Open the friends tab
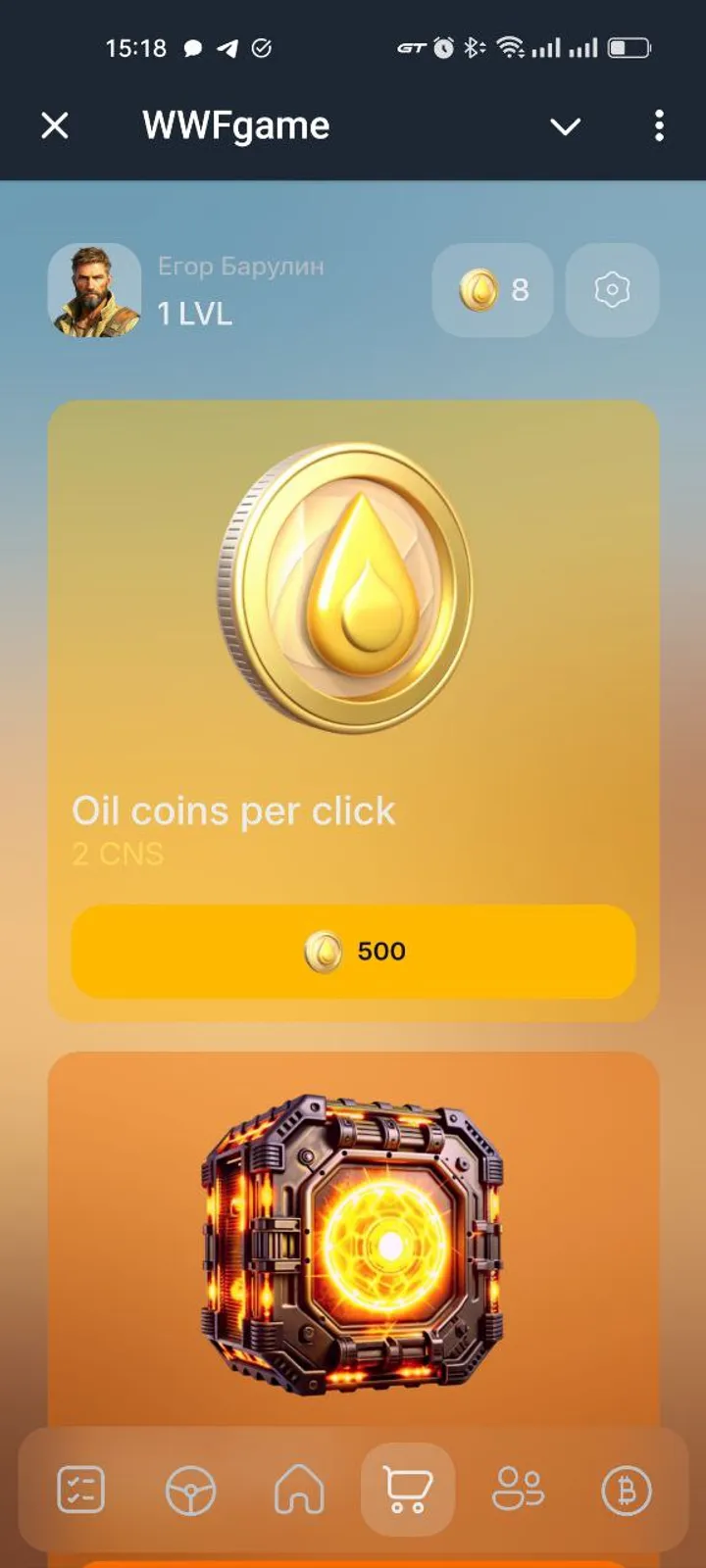This screenshot has width=706, height=1568. click(x=518, y=1491)
